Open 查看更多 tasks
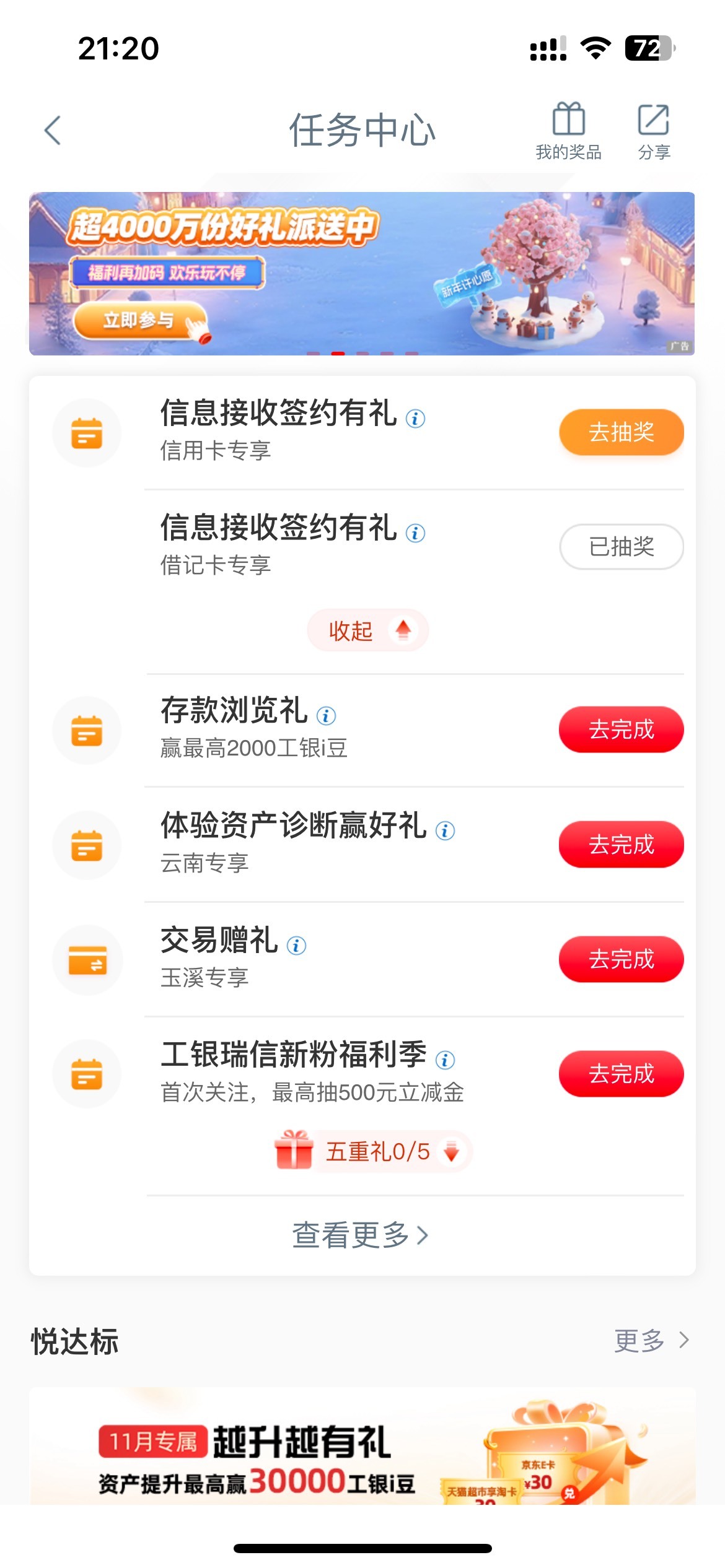The height and width of the screenshot is (1568, 725). (360, 1235)
